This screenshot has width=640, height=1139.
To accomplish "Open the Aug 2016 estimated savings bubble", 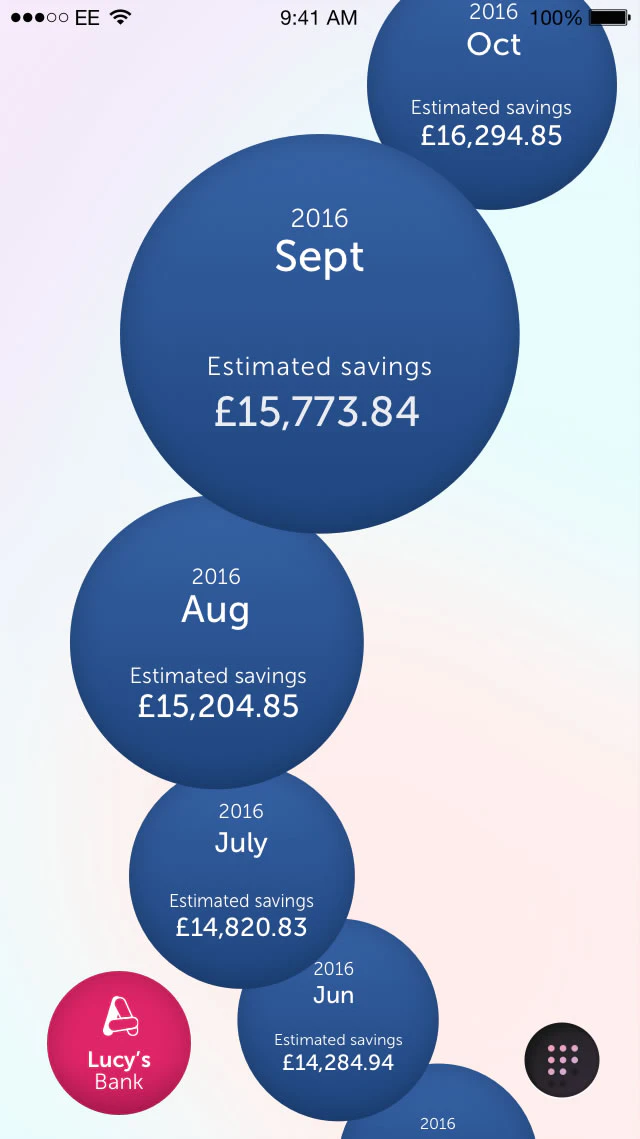I will coord(217,642).
